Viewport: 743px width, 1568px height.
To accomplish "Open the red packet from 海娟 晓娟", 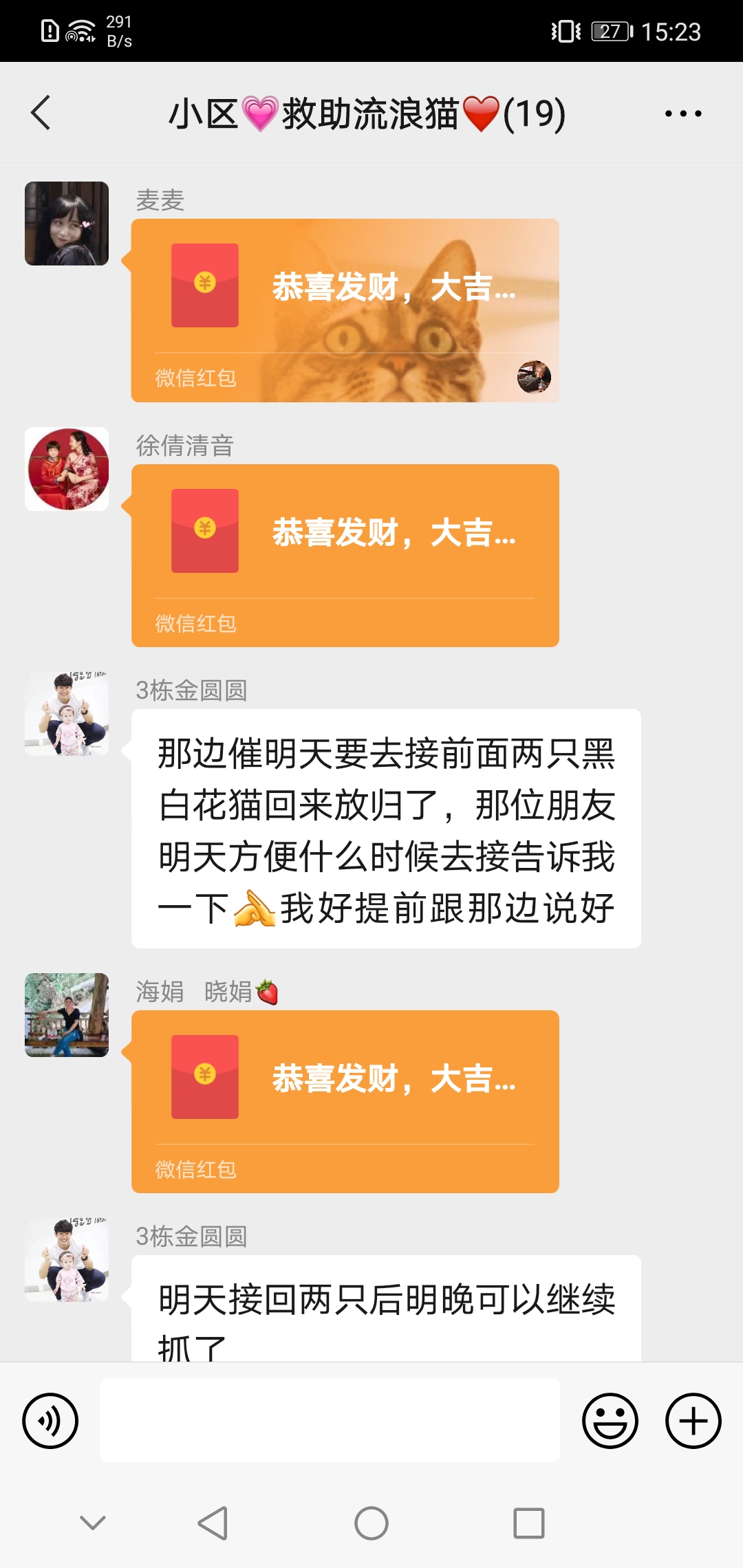I will [345, 1101].
